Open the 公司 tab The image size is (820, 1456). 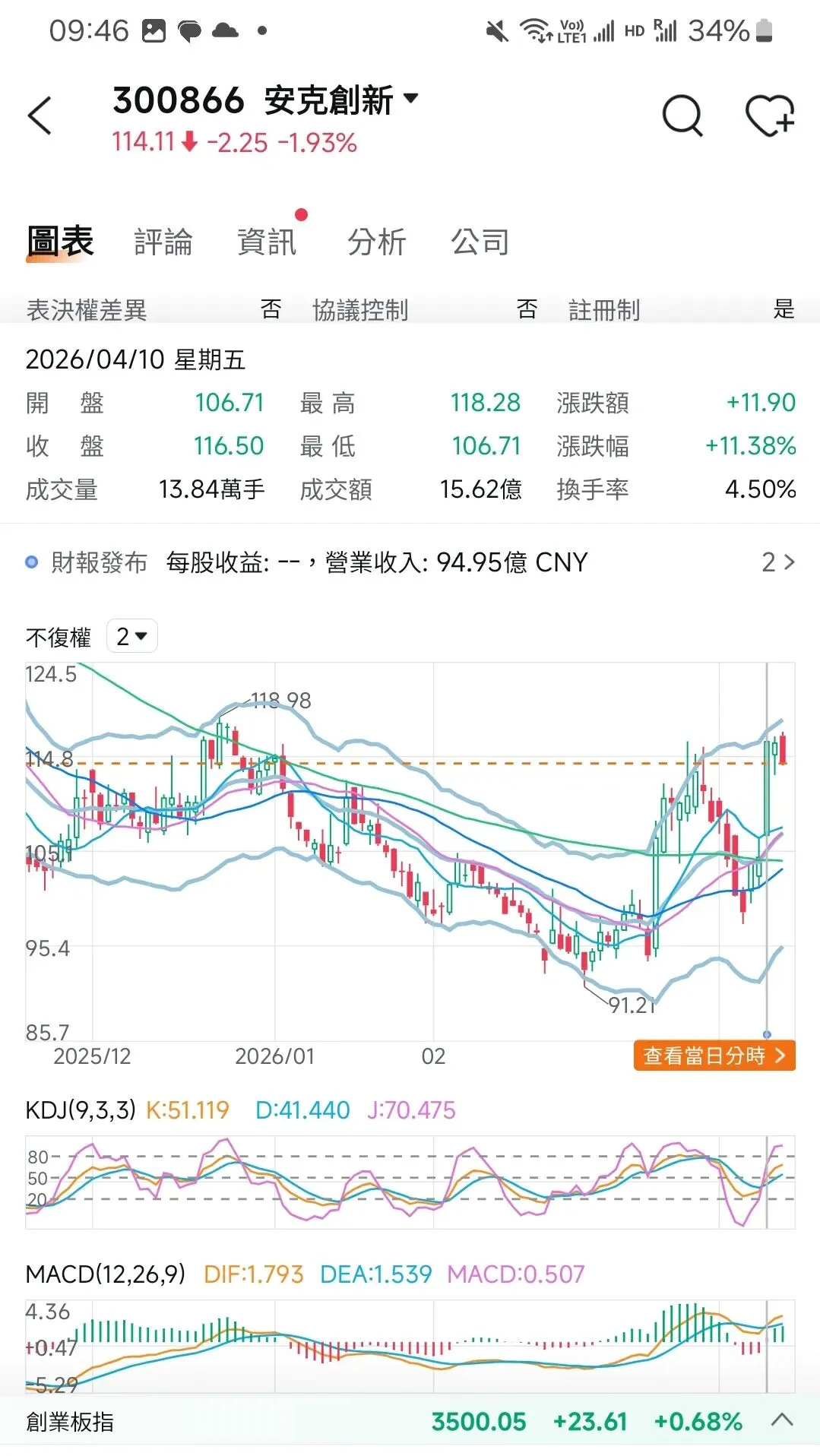(x=480, y=242)
